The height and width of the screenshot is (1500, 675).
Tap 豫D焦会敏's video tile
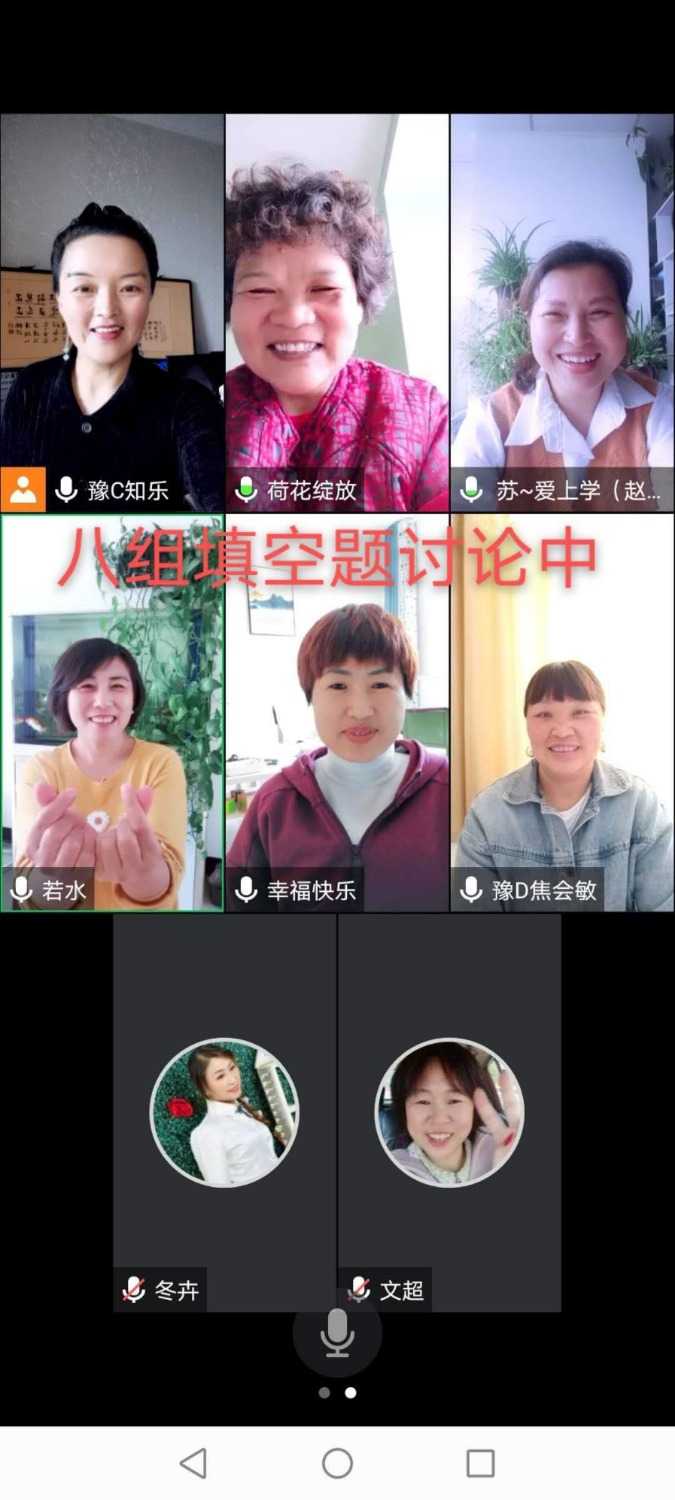pyautogui.click(x=562, y=712)
